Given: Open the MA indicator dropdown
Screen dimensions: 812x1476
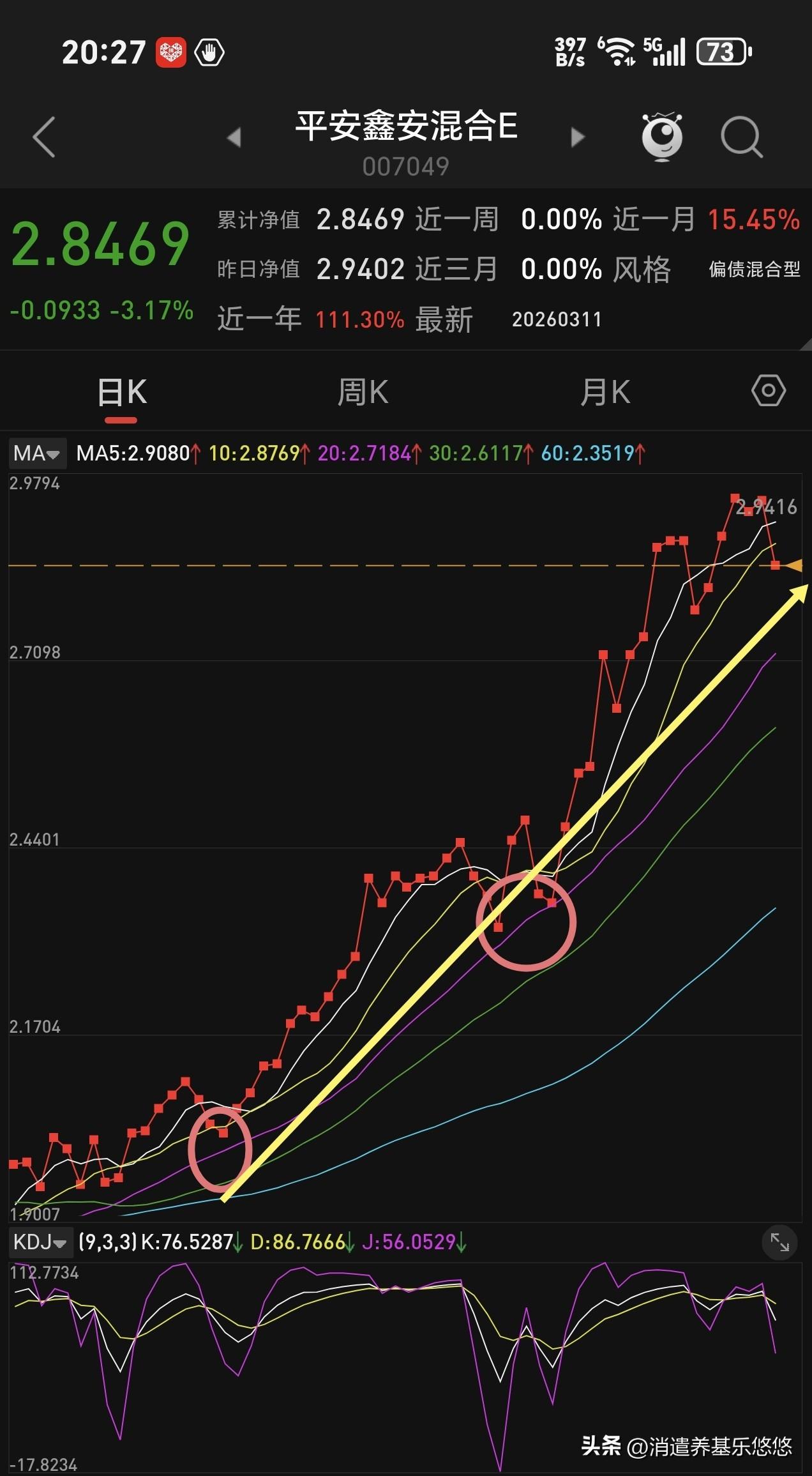Looking at the screenshot, I should pyautogui.click(x=36, y=453).
